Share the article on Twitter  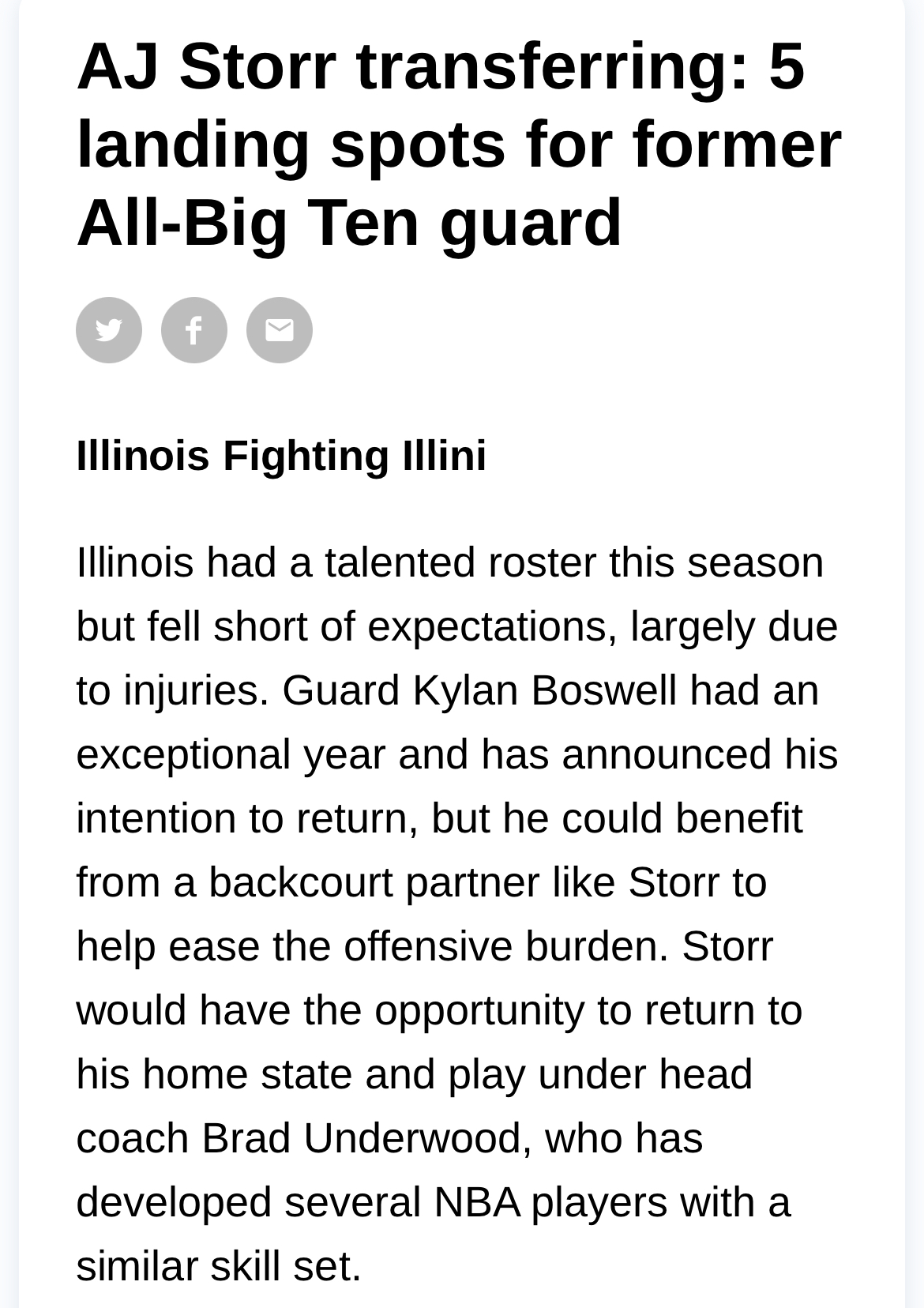click(109, 330)
